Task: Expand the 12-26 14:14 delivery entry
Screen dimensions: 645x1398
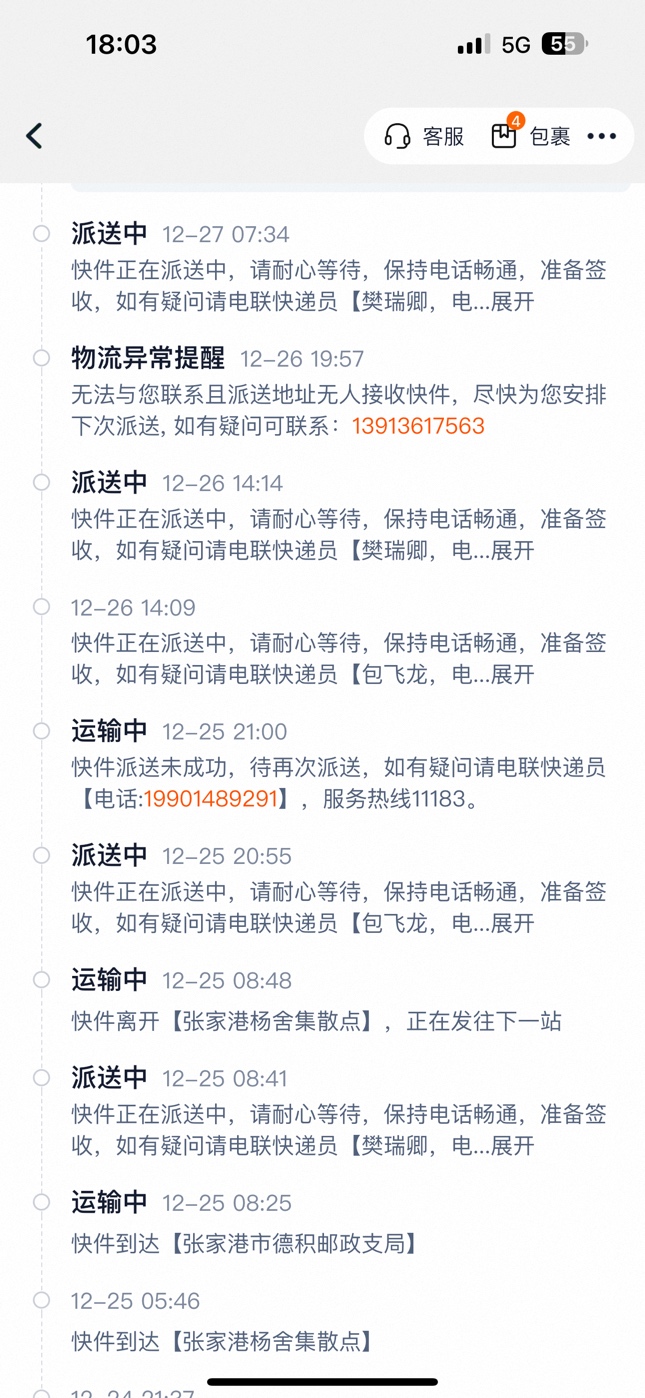Action: pos(513,551)
